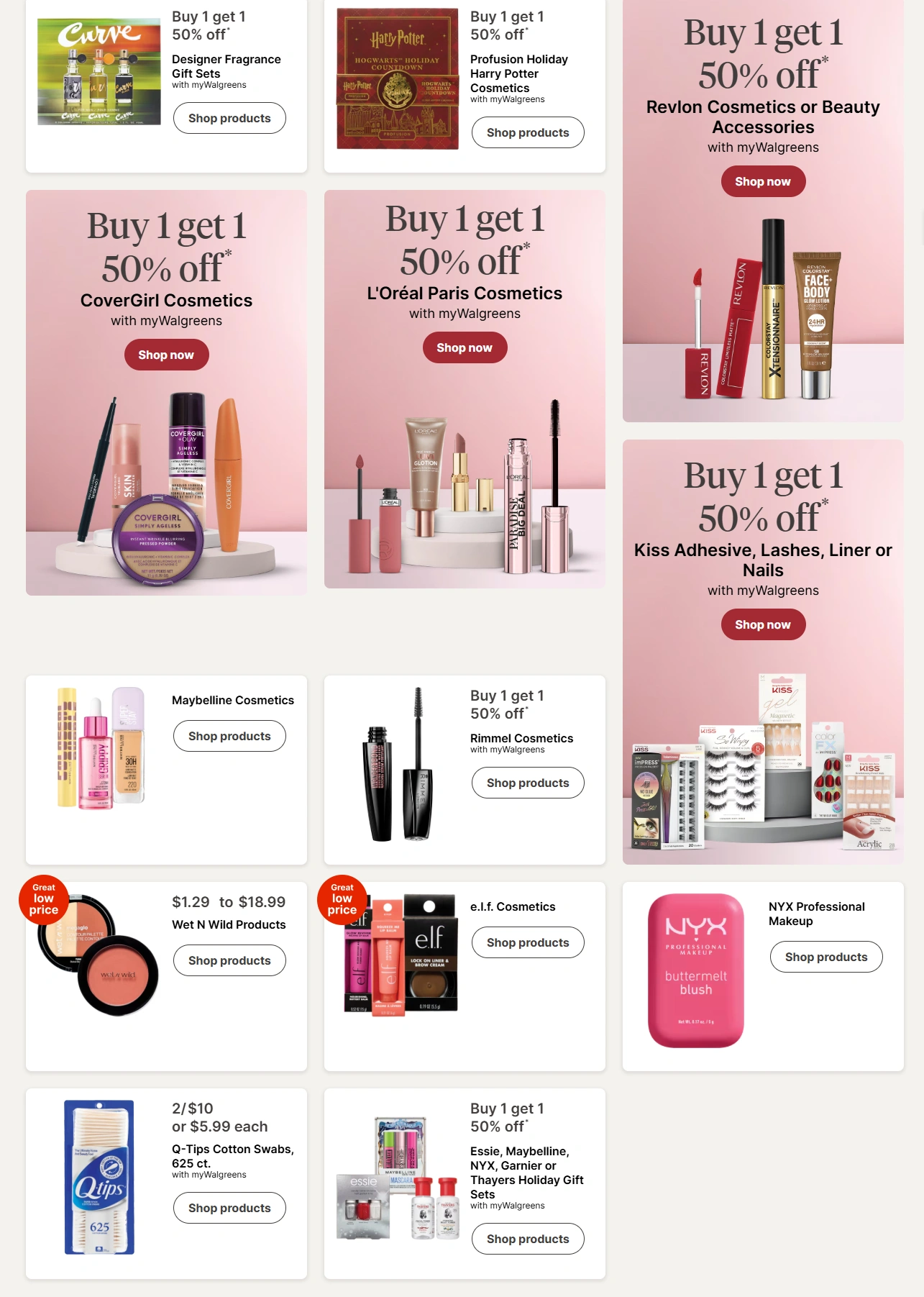Open the NYX buttermelt blush product image
This screenshot has height=1297, width=924.
(x=695, y=970)
